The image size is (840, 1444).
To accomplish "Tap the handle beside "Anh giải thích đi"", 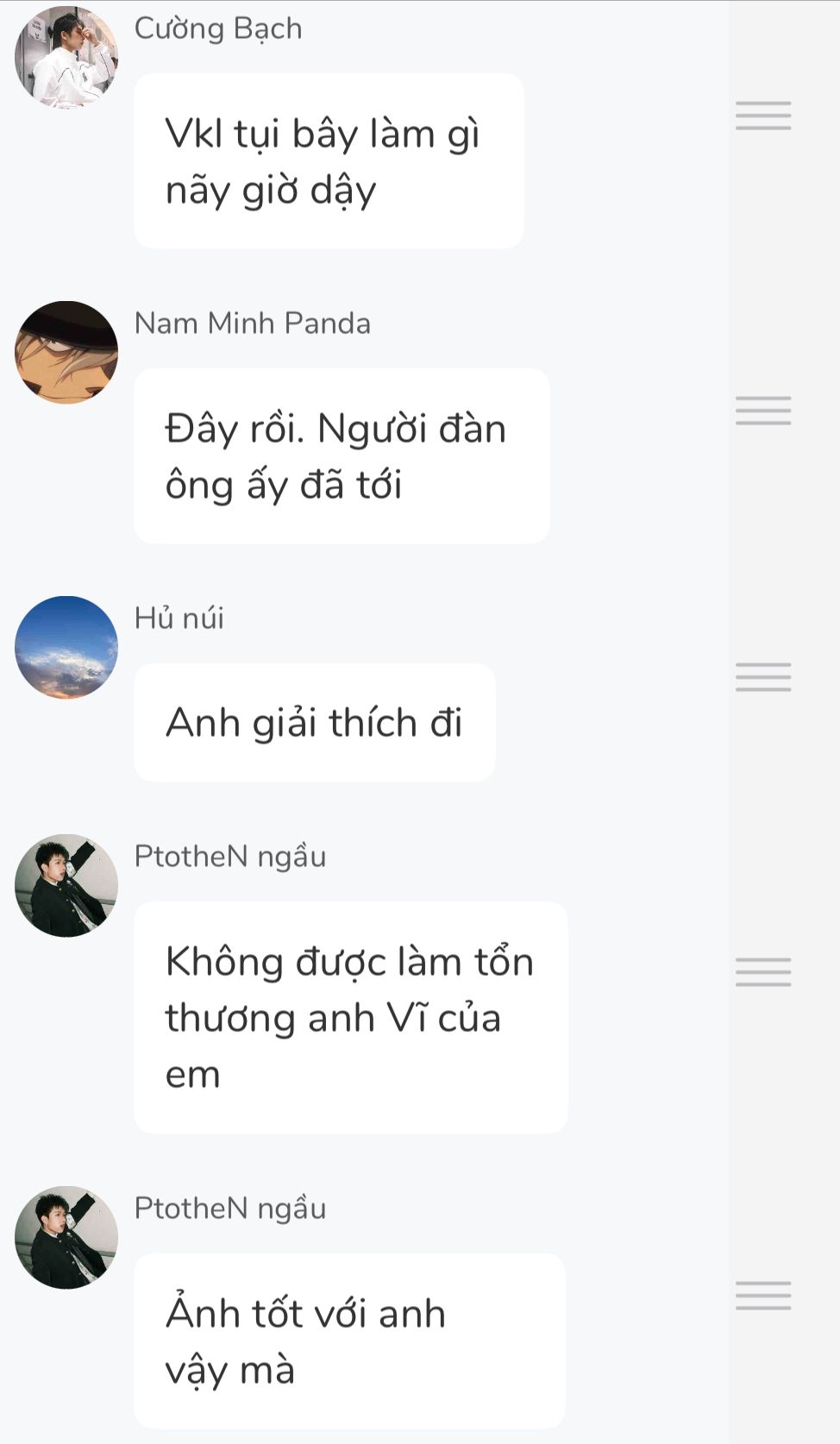I will 763,677.
